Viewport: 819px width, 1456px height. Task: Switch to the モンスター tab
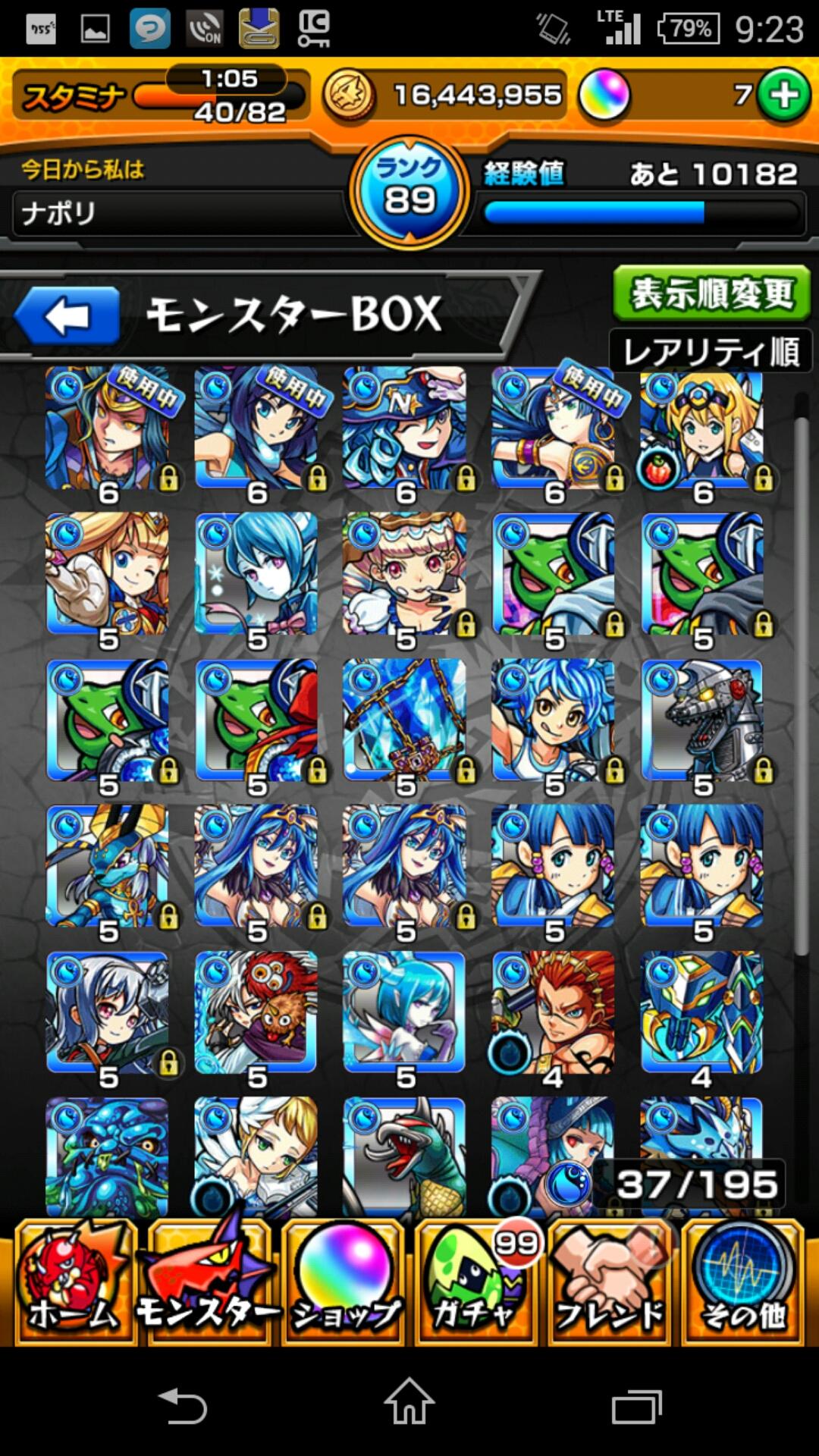tap(208, 1283)
